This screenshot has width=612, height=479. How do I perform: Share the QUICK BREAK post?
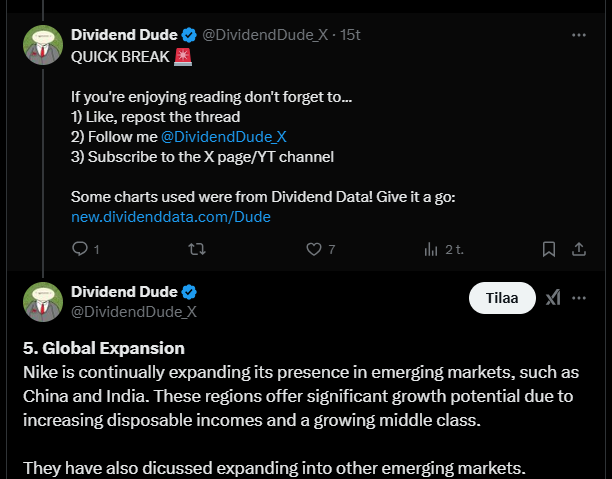(x=579, y=249)
